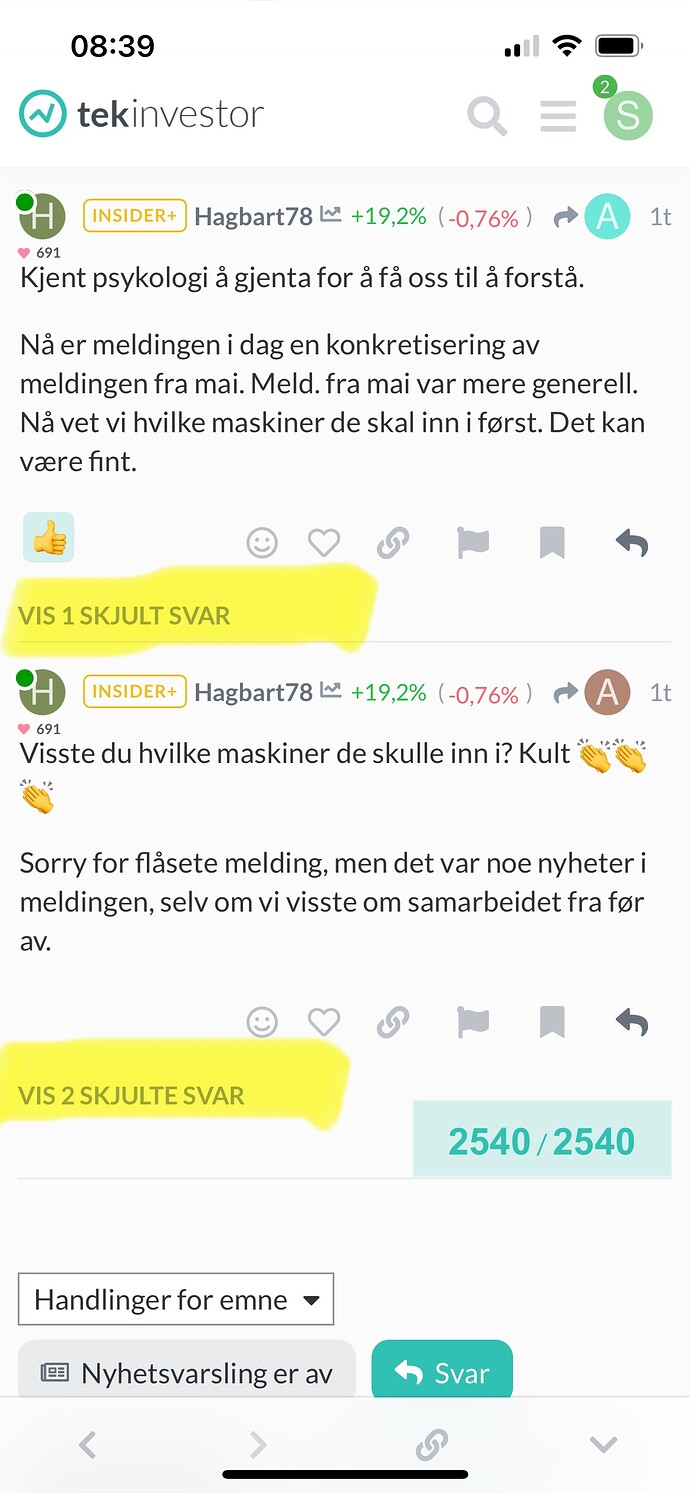Screen dimensions: 690x1493
Task: Bookmark the 'Kjent psykologi' post
Action: point(552,543)
